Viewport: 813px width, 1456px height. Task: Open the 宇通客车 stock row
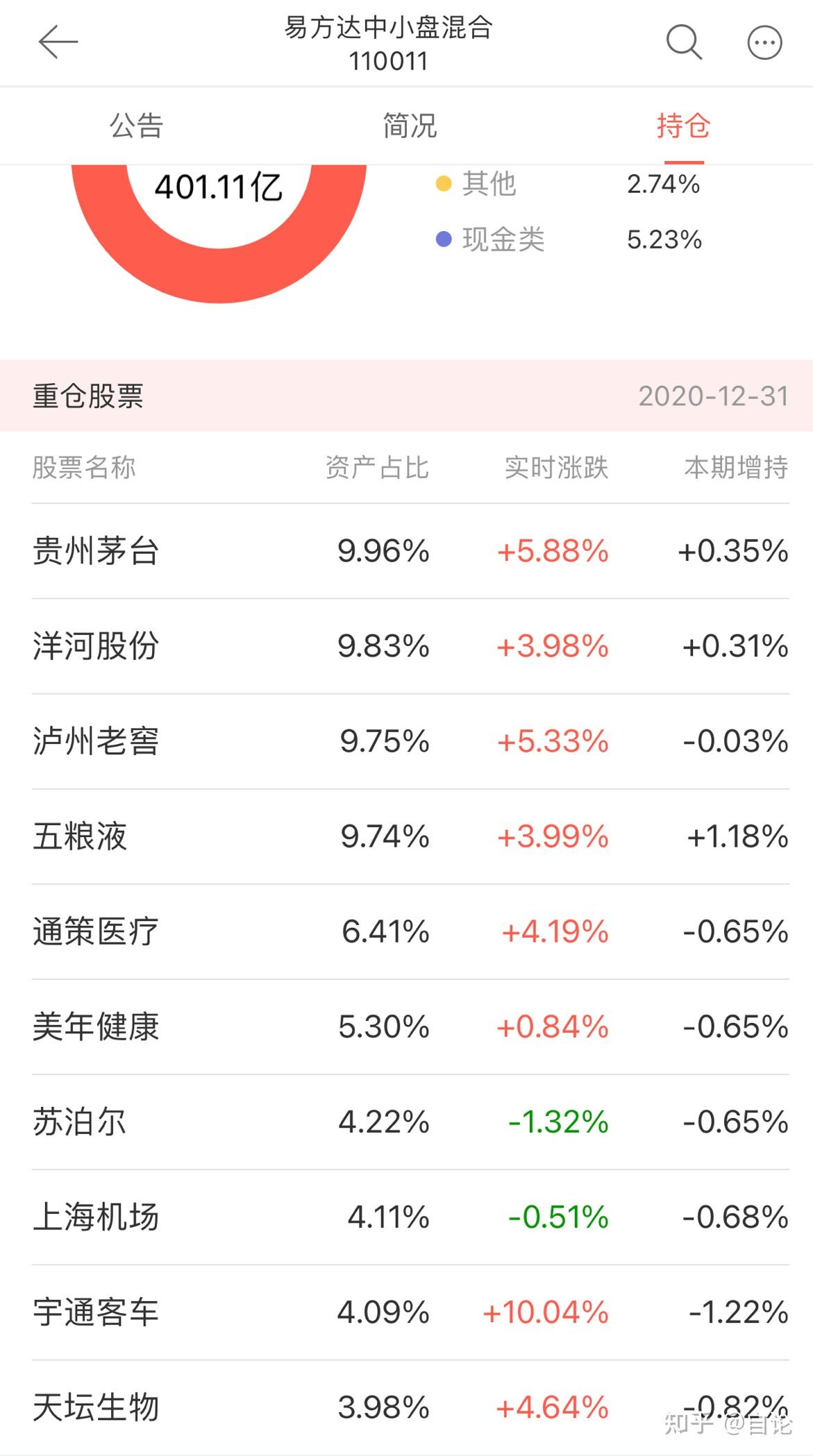[x=410, y=1312]
